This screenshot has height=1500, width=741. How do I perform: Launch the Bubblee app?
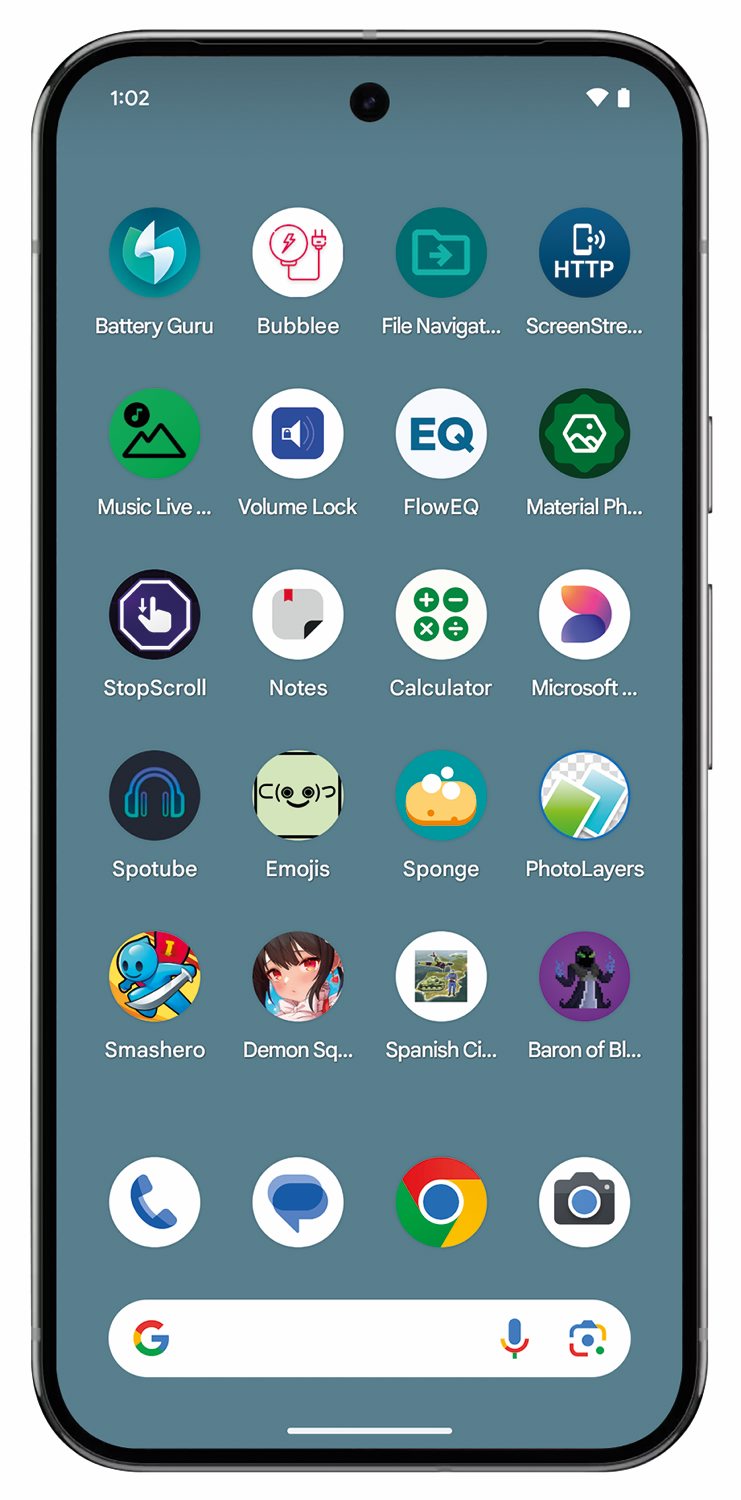click(298, 253)
